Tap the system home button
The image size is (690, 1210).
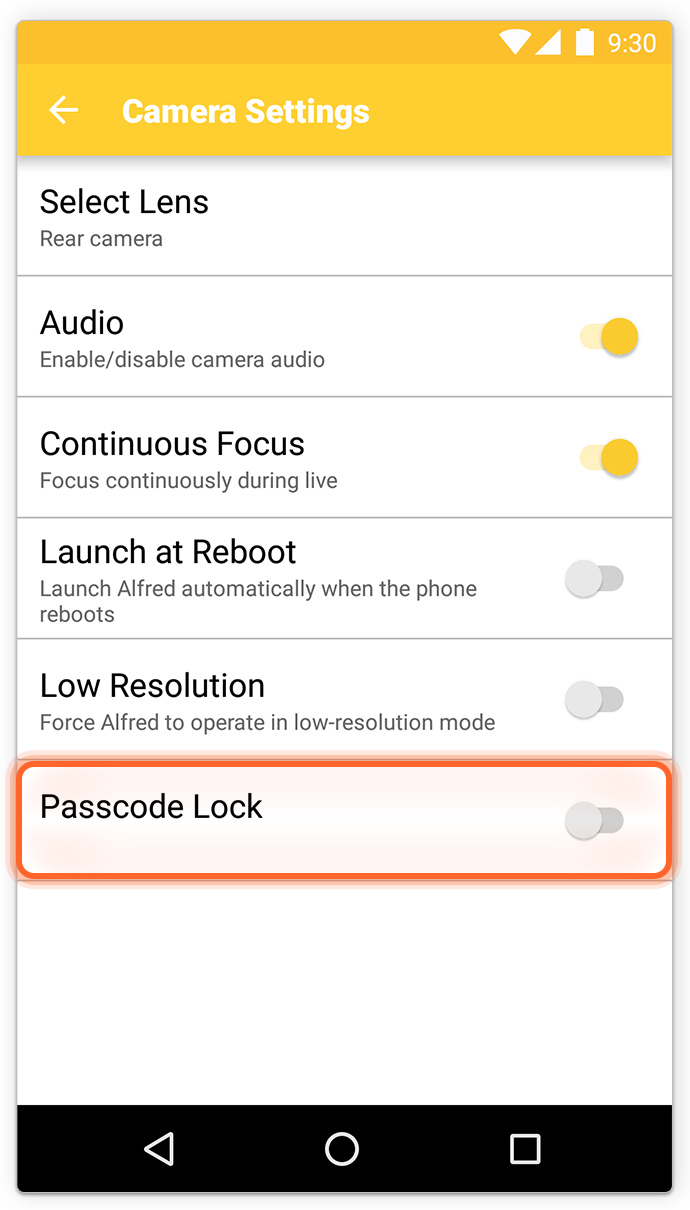[x=342, y=1148]
